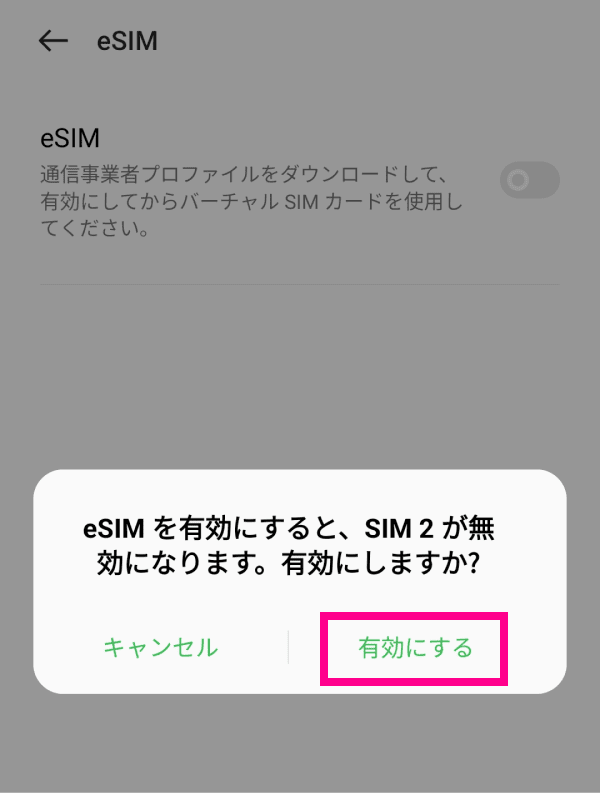Go back using the arrow icon
This screenshot has height=793, width=600.
(x=52, y=41)
